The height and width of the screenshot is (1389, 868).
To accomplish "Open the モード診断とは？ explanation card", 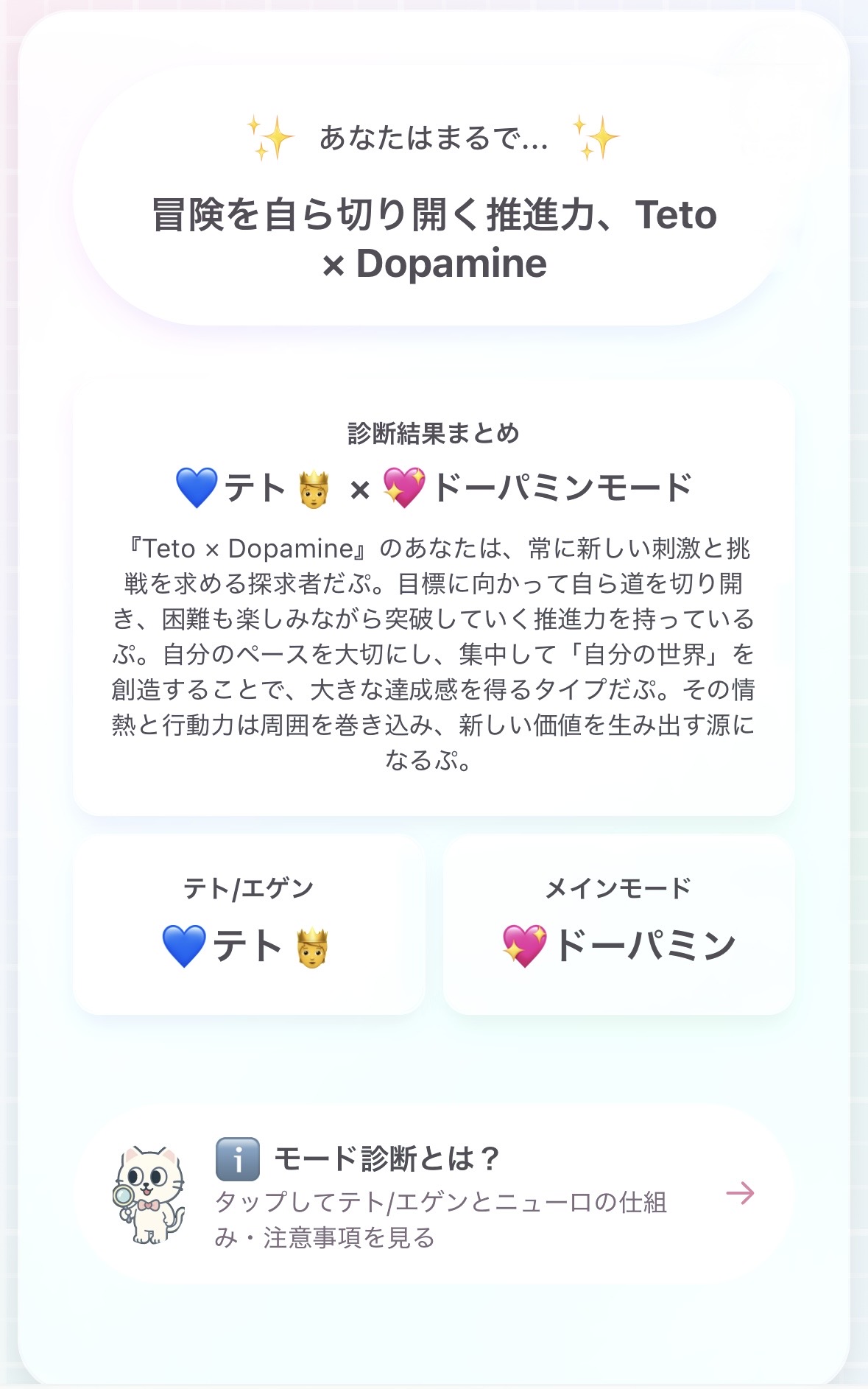I will 434,1195.
